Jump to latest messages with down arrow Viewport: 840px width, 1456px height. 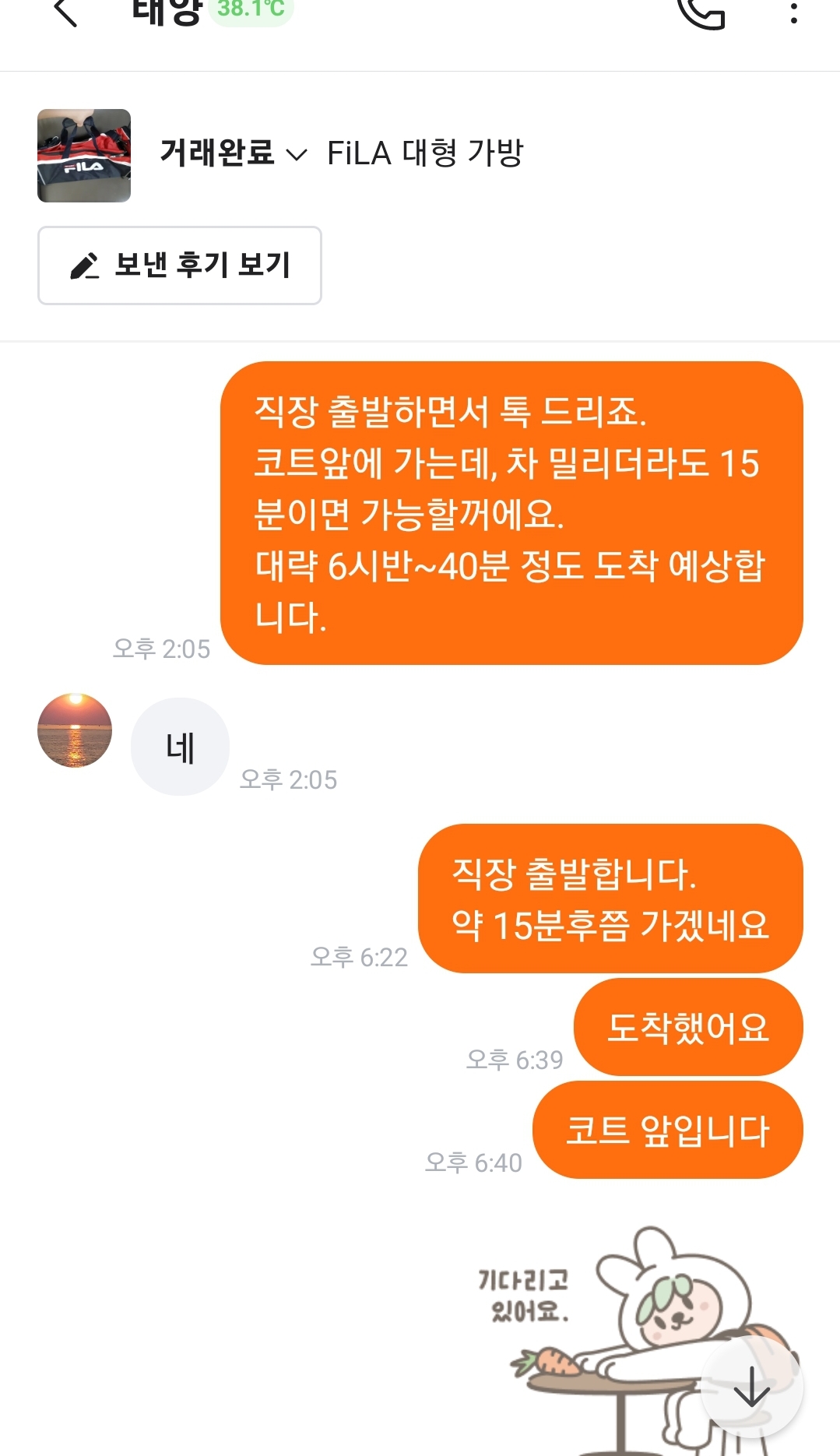pos(752,1387)
